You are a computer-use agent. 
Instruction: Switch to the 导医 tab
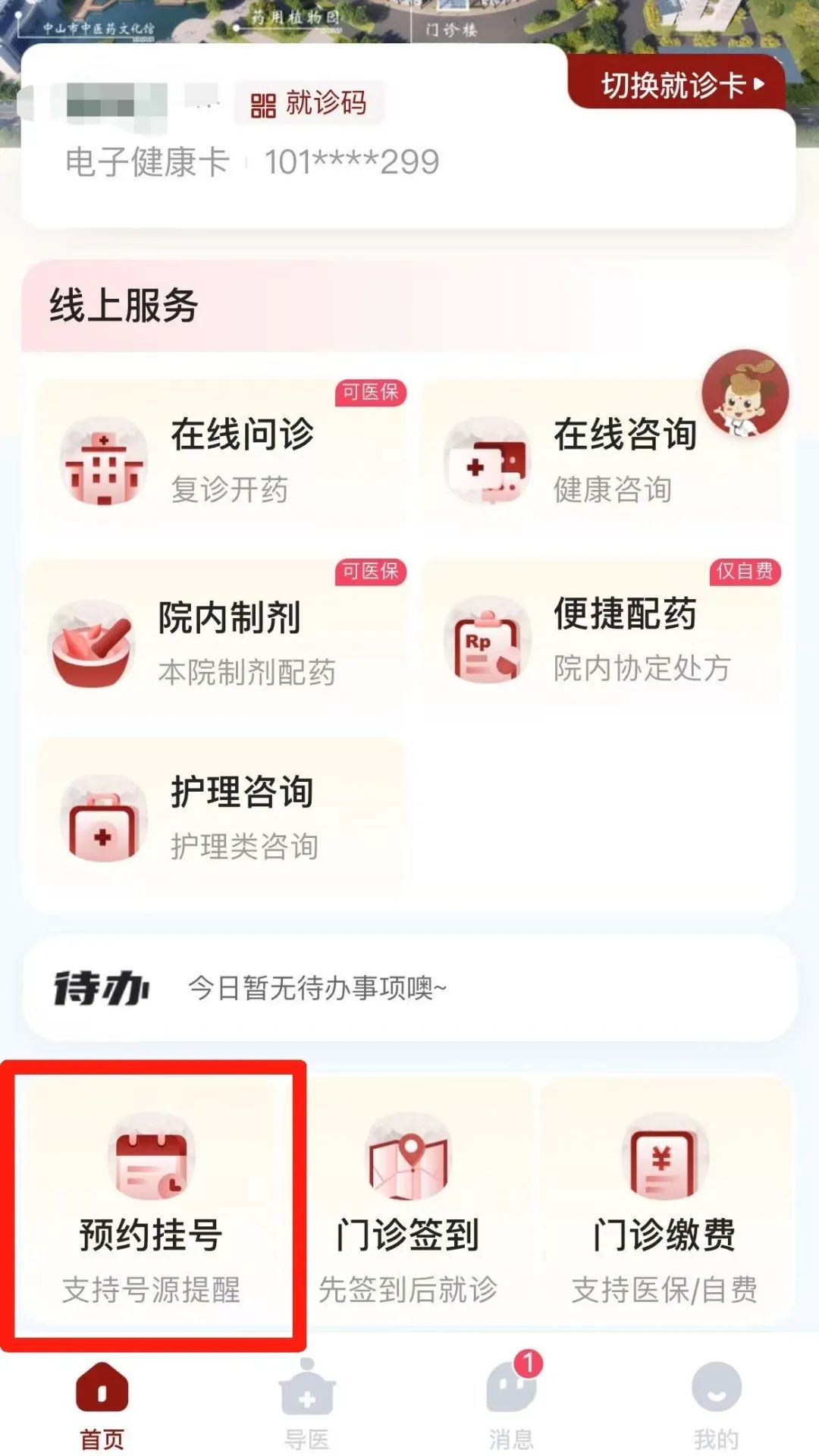(x=307, y=1406)
